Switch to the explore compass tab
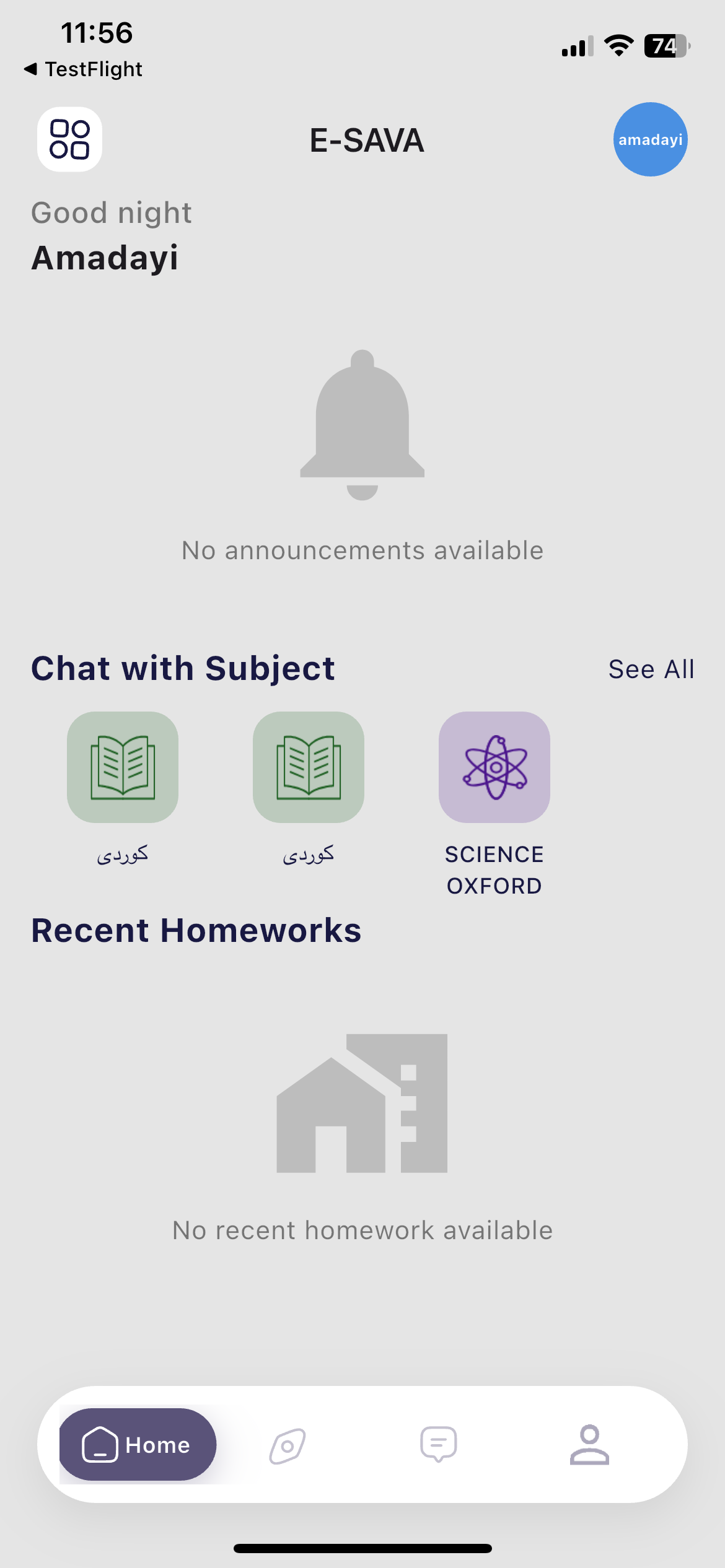725x1568 pixels. [x=288, y=1445]
